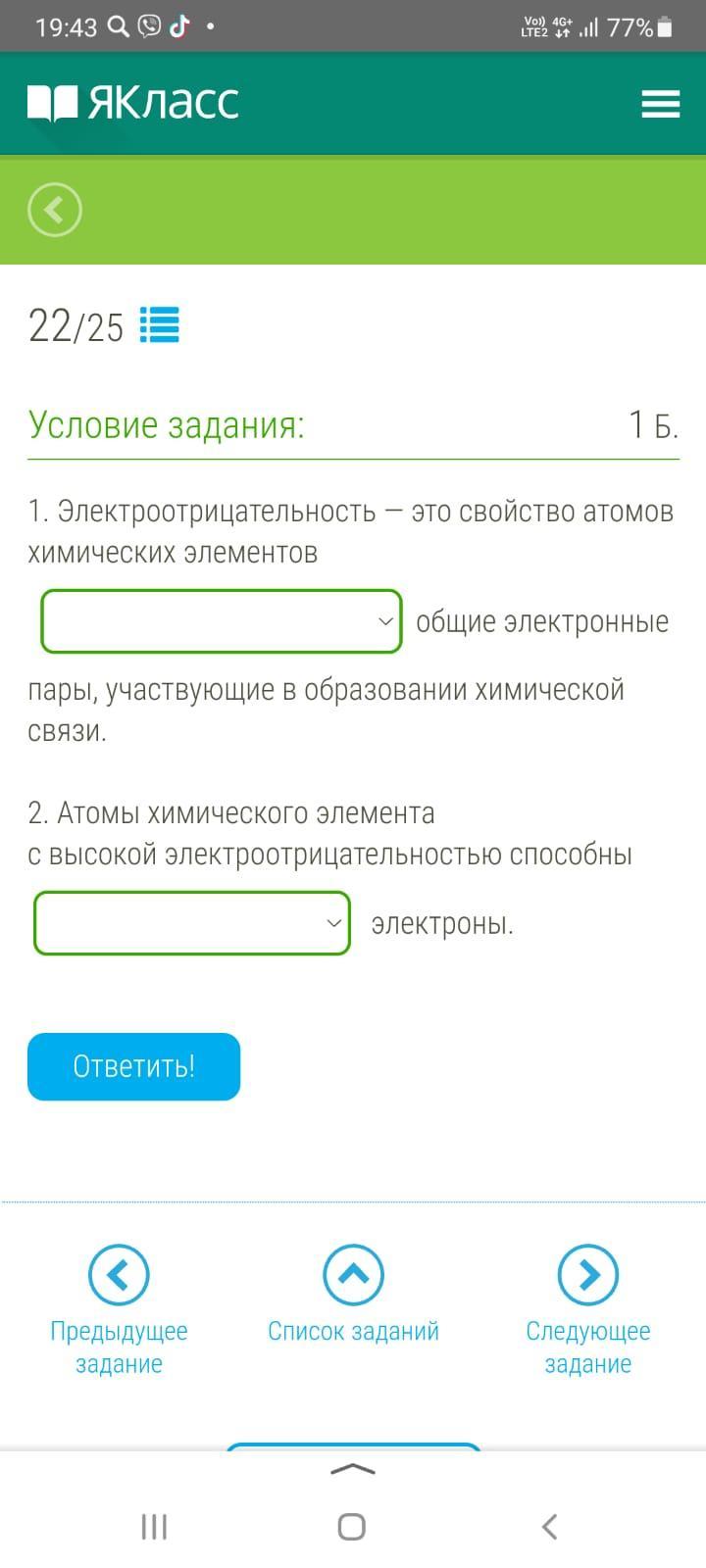Open the hamburger menu

pos(661,104)
